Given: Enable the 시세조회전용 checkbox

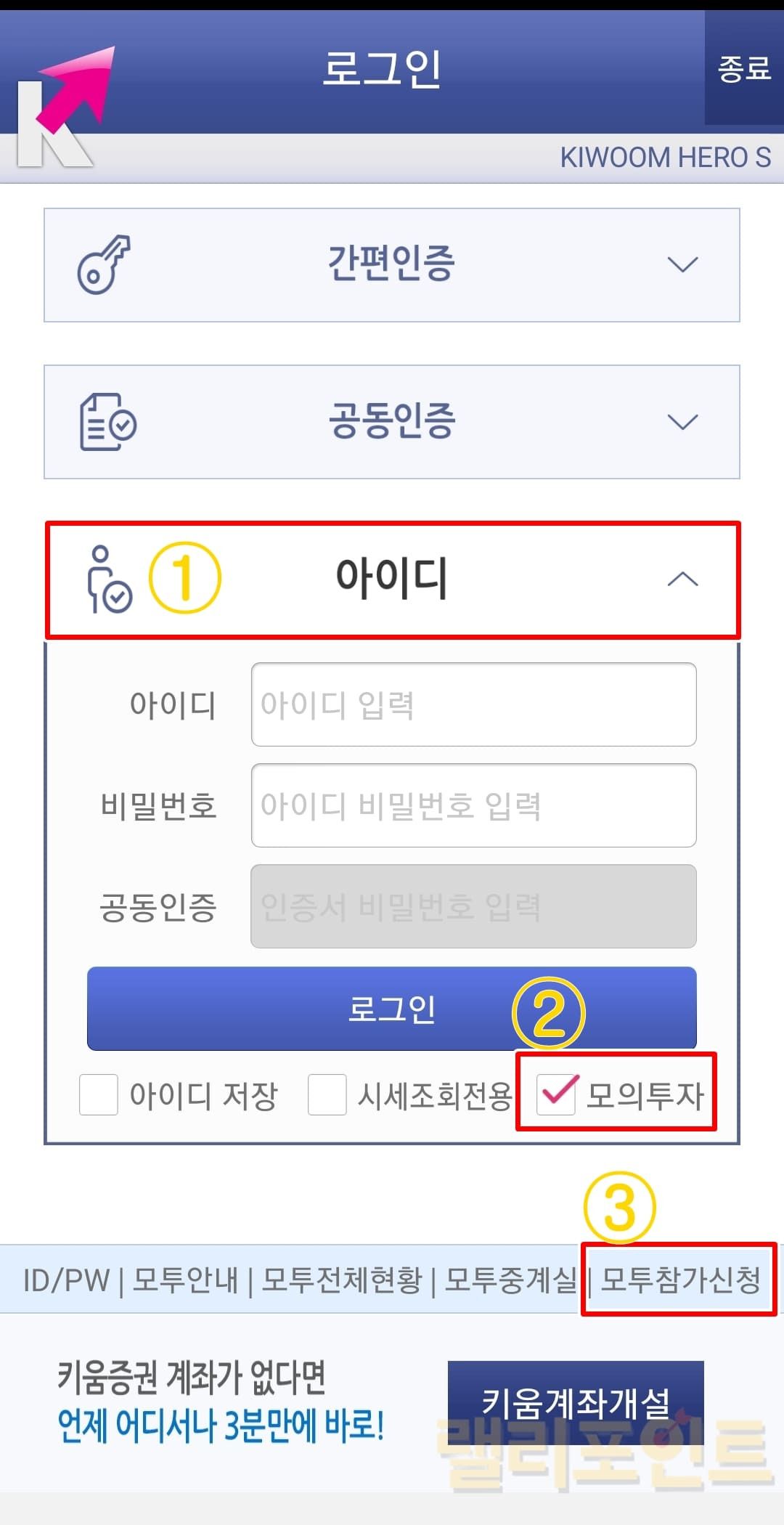Looking at the screenshot, I should pos(327,1095).
